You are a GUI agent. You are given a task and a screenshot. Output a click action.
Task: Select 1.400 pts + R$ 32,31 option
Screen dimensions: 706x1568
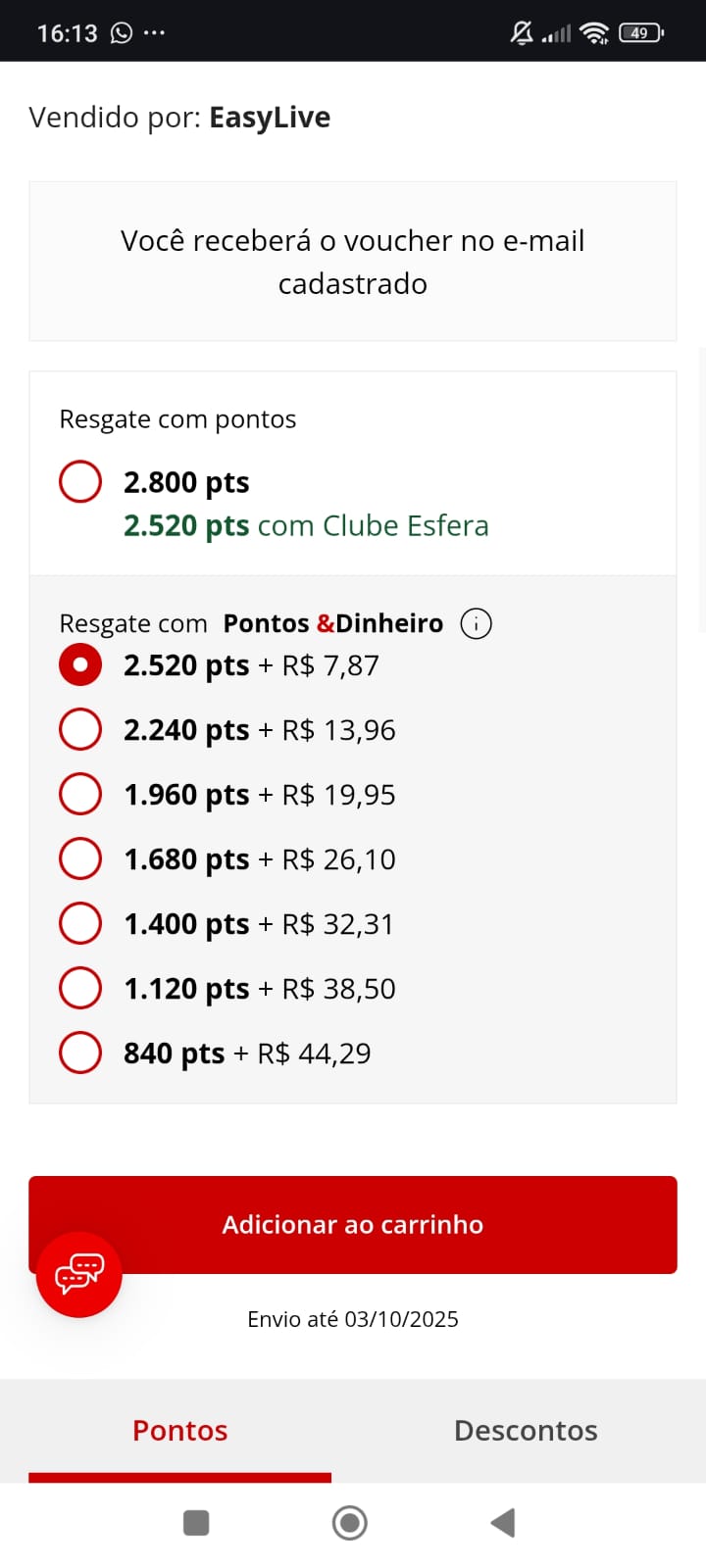point(80,924)
